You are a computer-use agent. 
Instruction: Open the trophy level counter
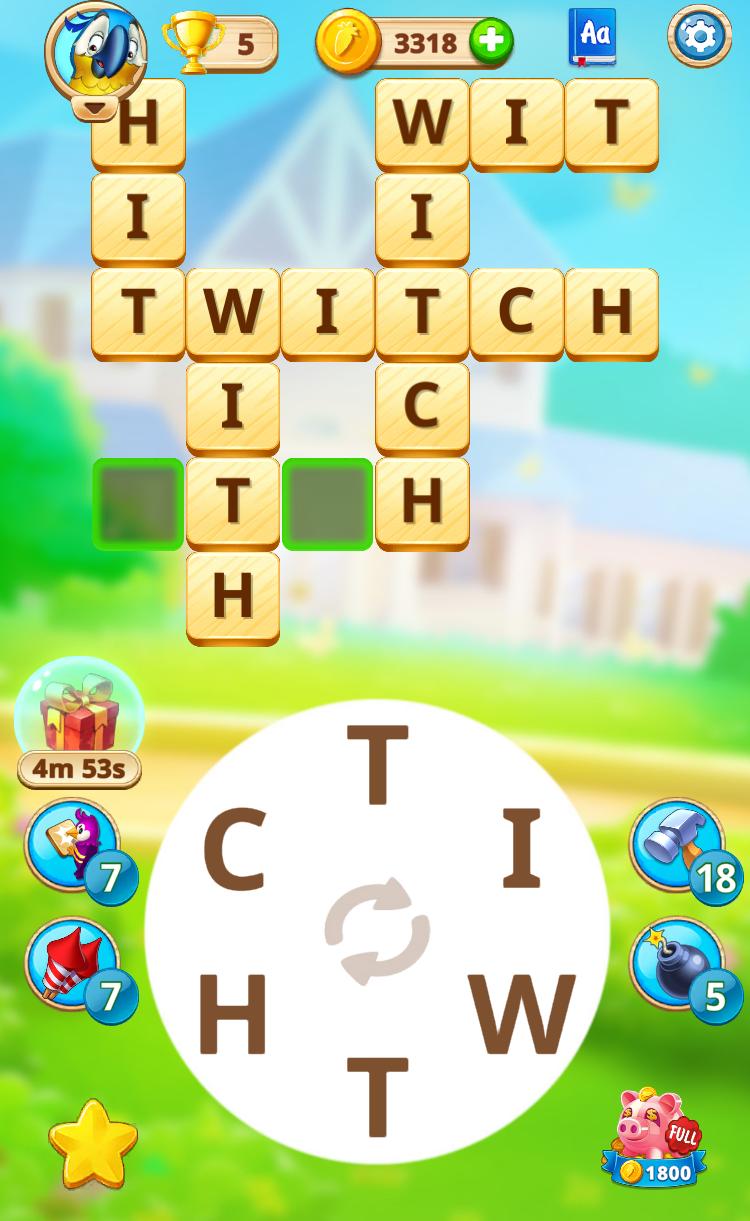[220, 42]
